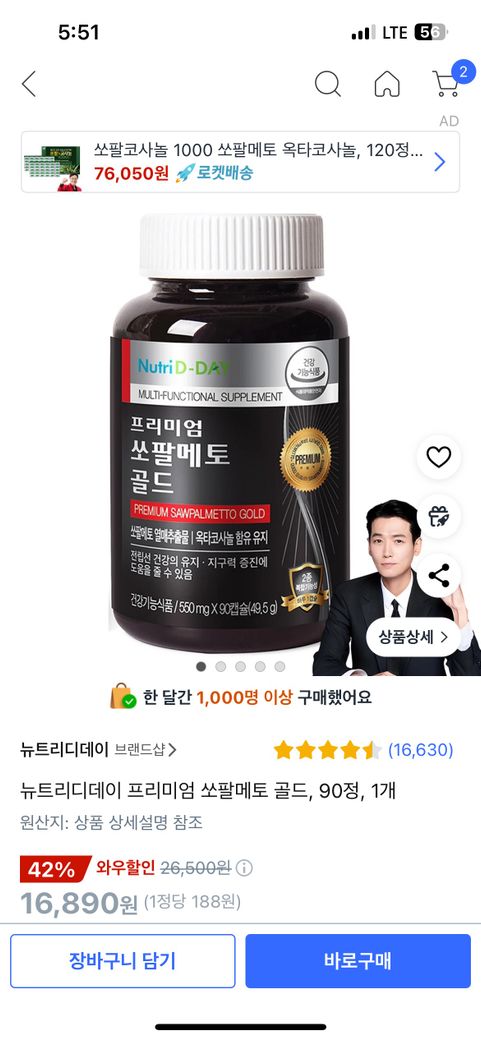Tap 장바구니 담기 to add to cart
This screenshot has width=481, height=1040.
(x=123, y=961)
